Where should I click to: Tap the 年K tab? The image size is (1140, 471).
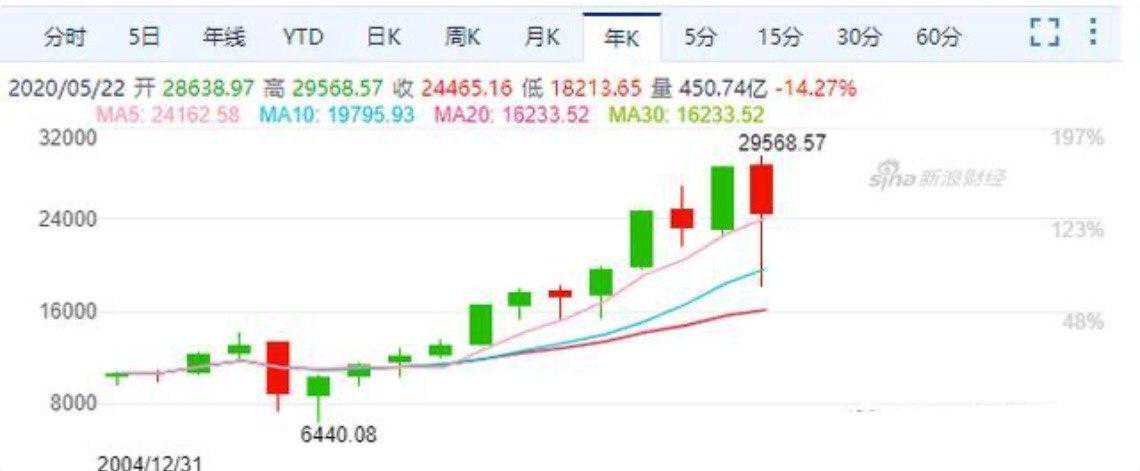[x=621, y=38]
